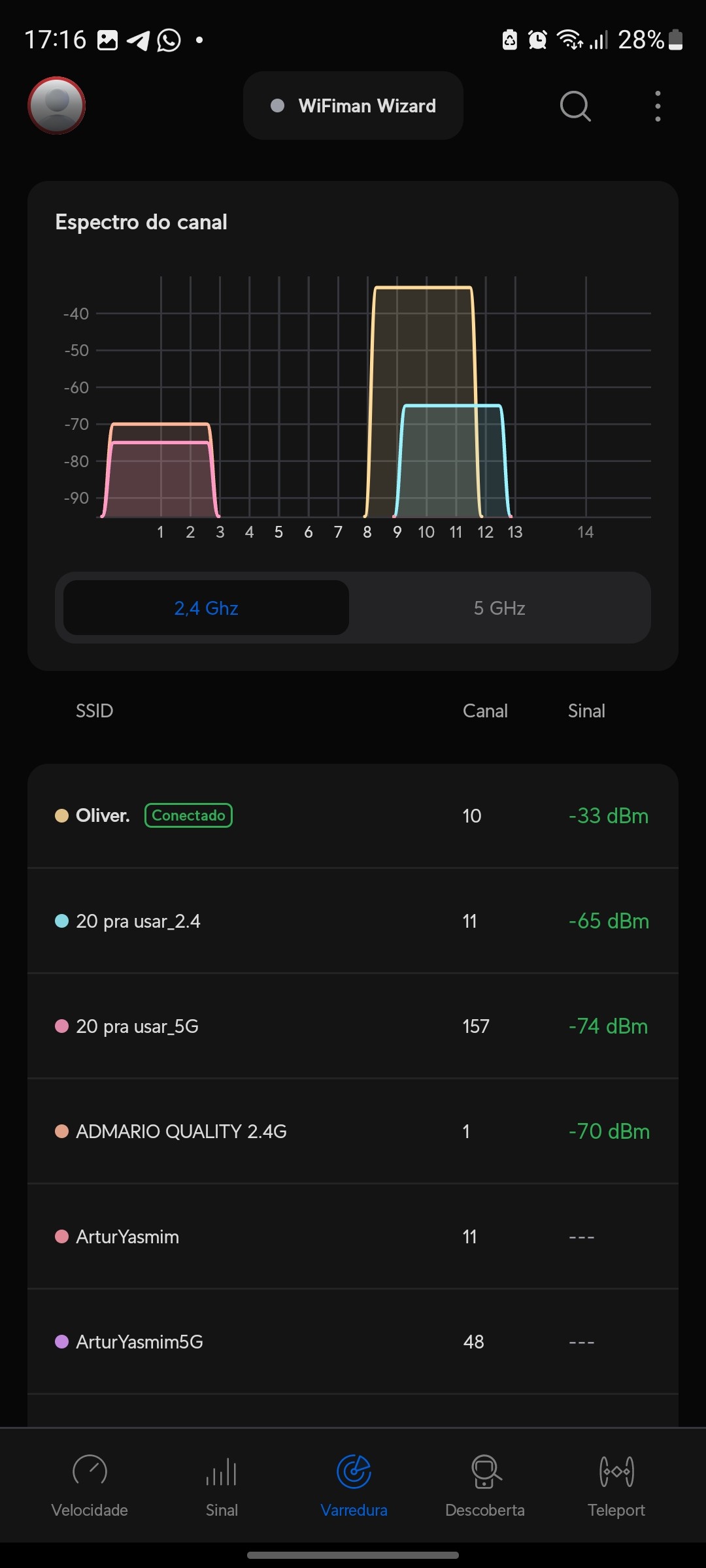View ADMARIO QUALITY 2.4G details
This screenshot has width=706, height=1568.
[x=353, y=1132]
